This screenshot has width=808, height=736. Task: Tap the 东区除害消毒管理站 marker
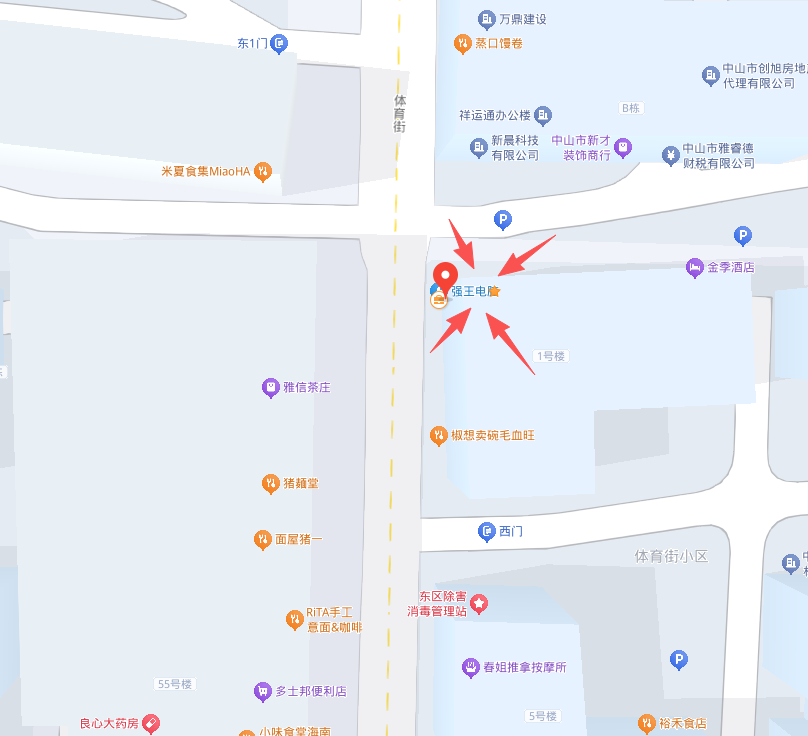[479, 603]
